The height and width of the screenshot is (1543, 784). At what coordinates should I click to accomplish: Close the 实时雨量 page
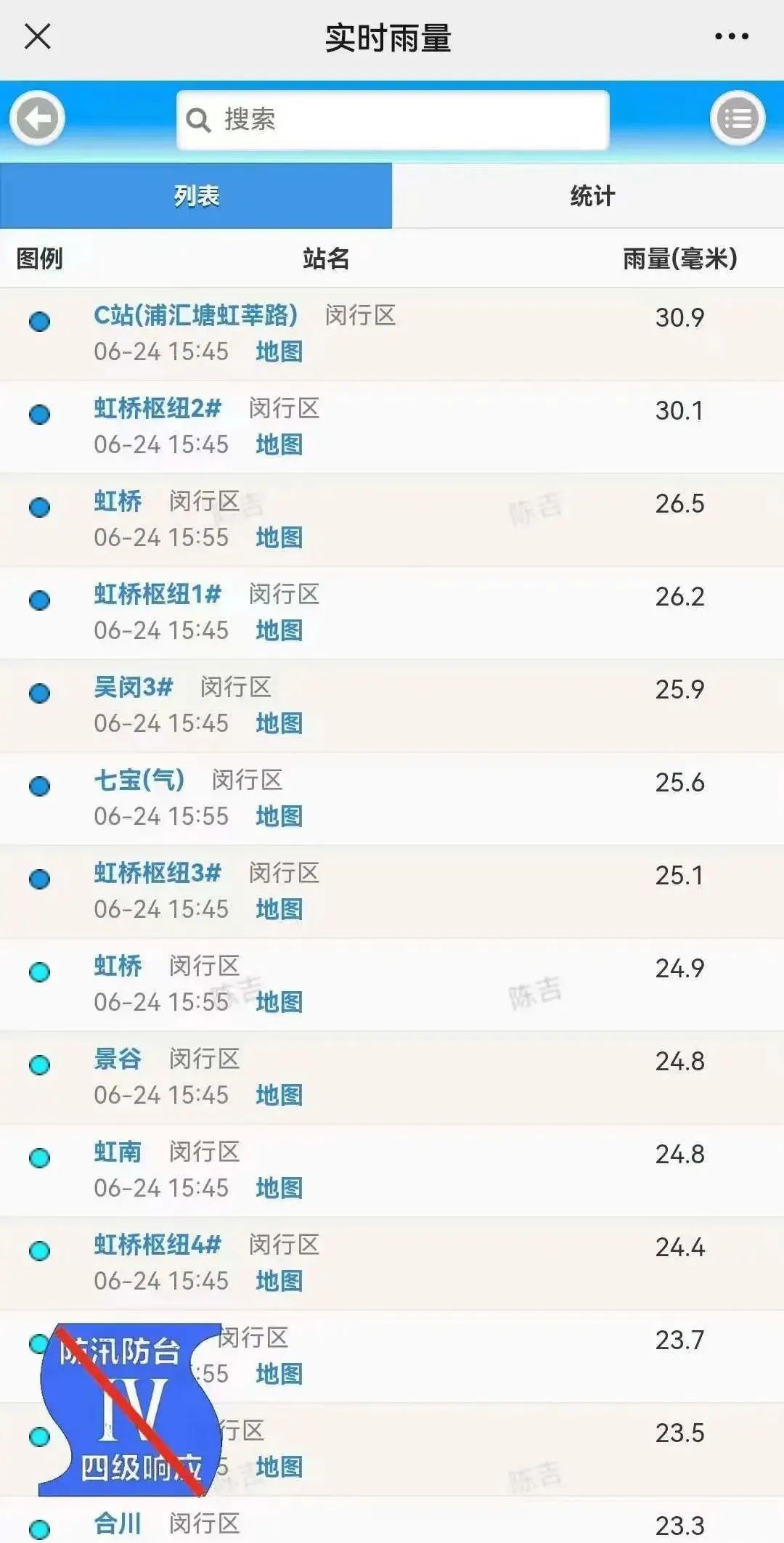[38, 36]
